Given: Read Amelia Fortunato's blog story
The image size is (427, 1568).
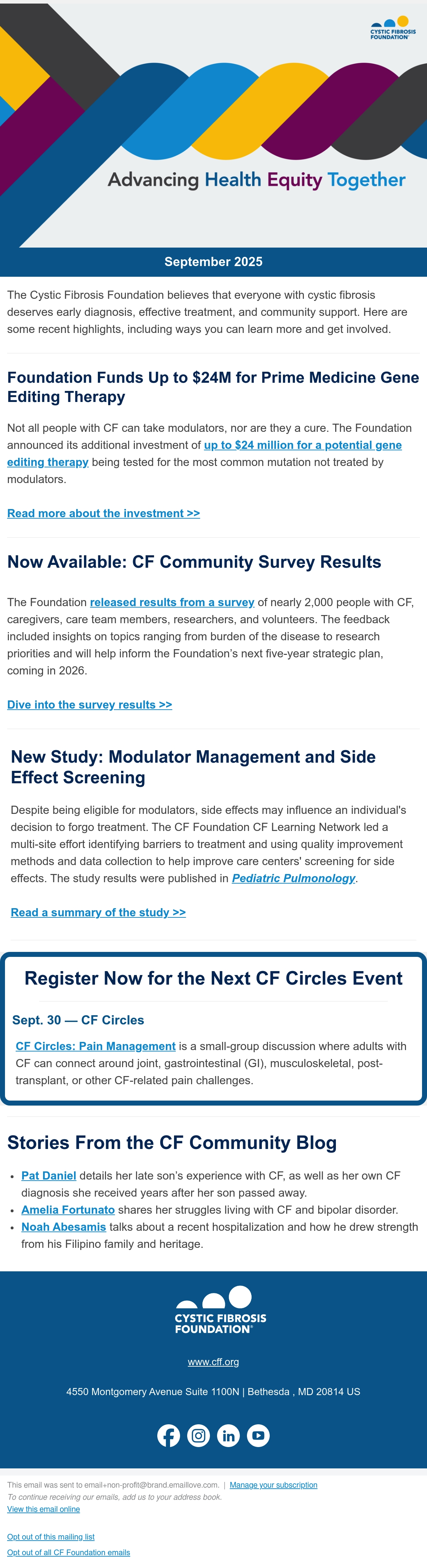Looking at the screenshot, I should [68, 1209].
